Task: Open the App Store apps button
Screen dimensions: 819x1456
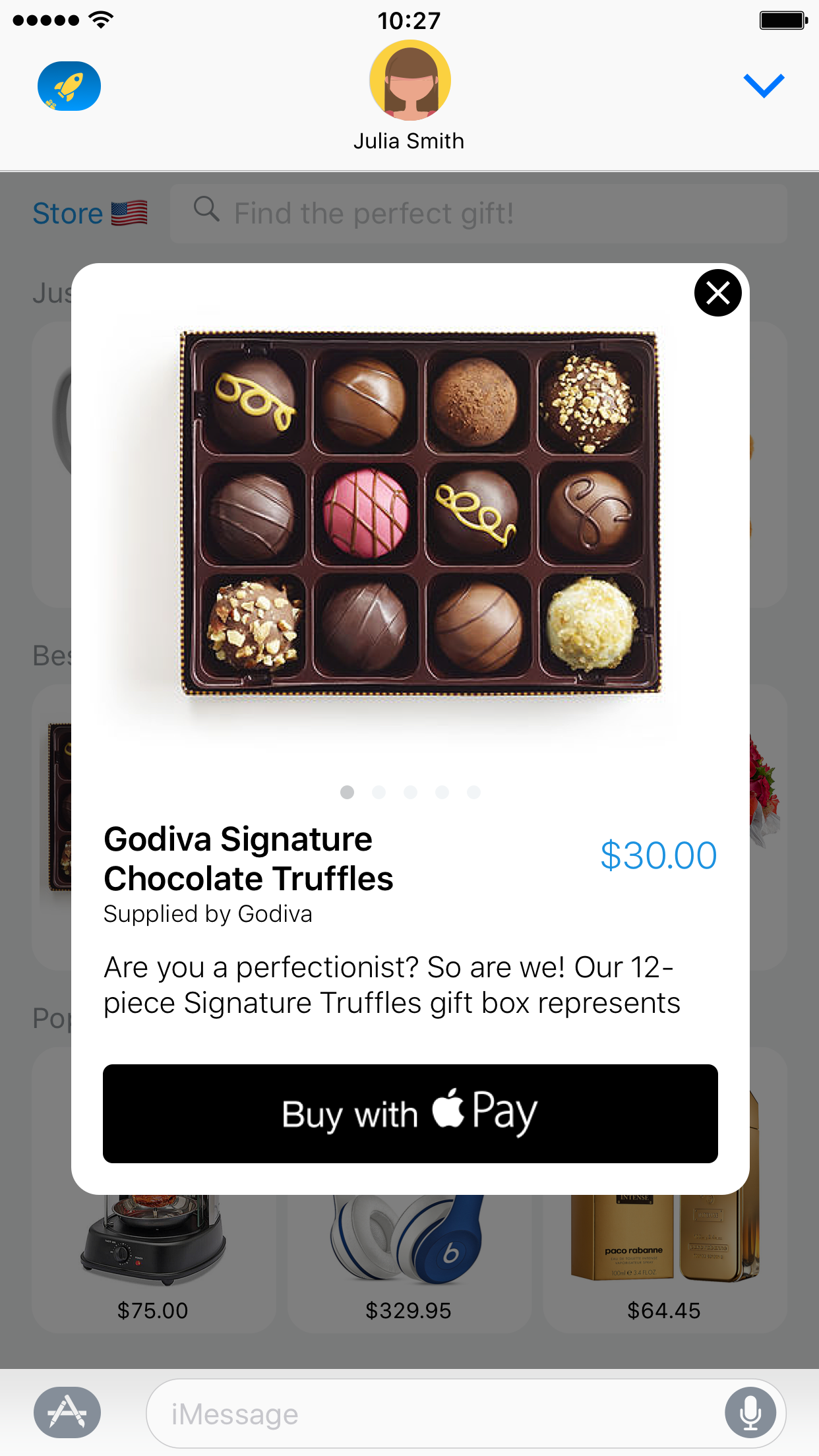Action: (67, 1412)
